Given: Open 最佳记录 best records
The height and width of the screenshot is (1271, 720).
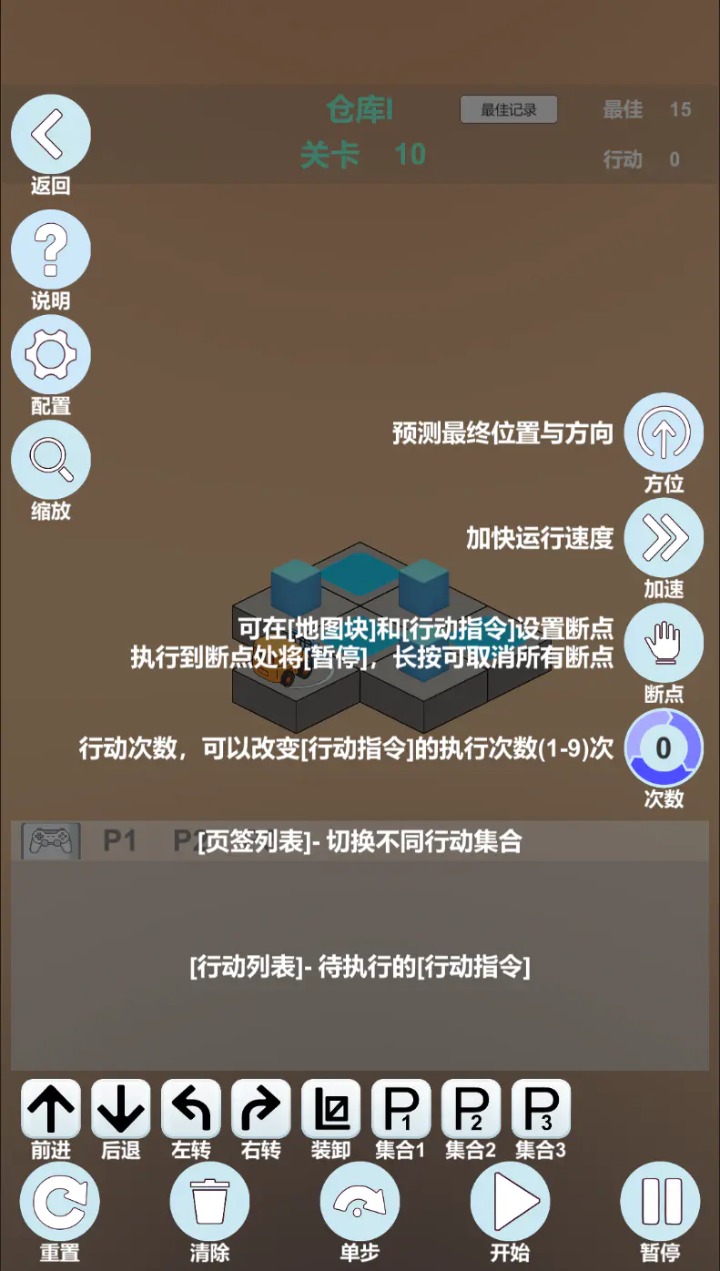Looking at the screenshot, I should pyautogui.click(x=508, y=110).
